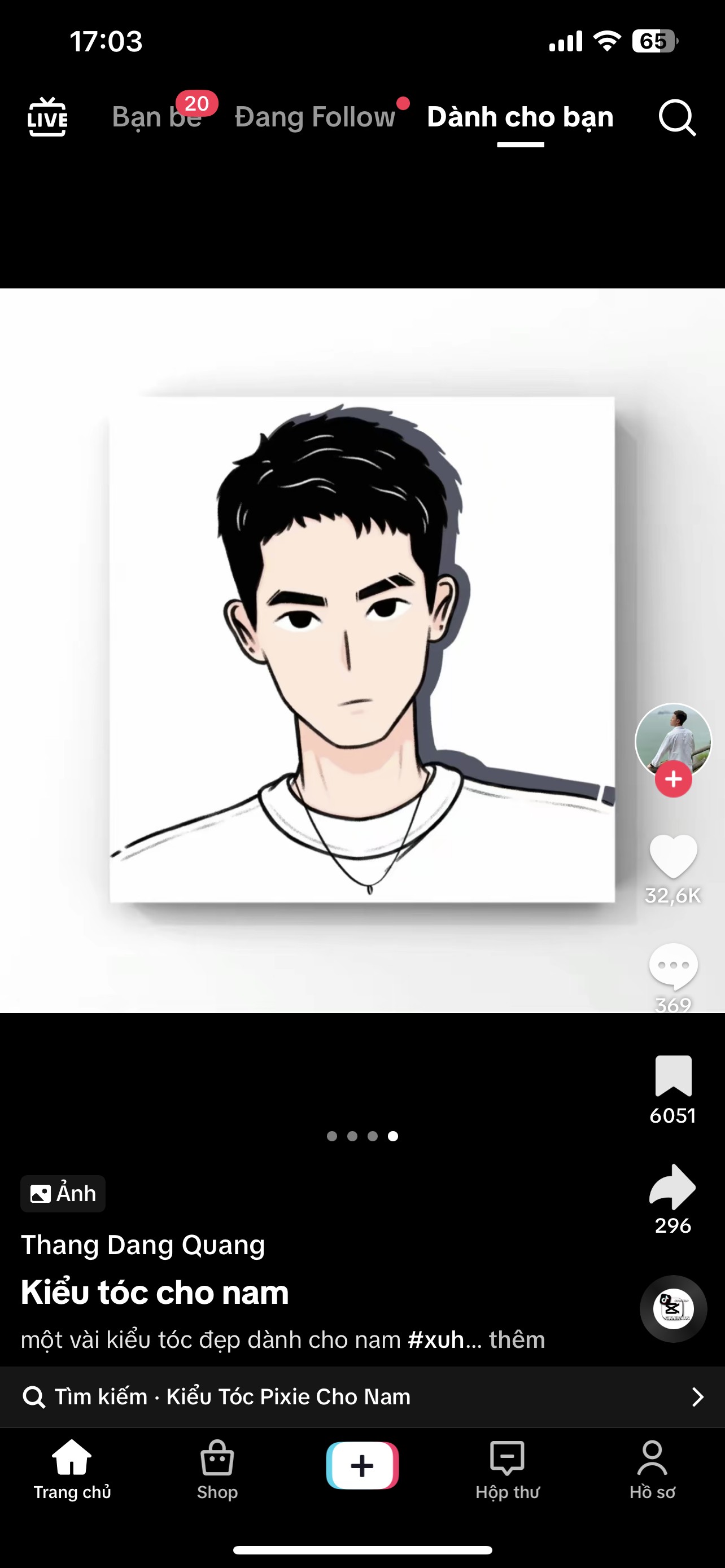Switch to the Bạn bè tab
This screenshot has width=725, height=1568.
coord(157,117)
